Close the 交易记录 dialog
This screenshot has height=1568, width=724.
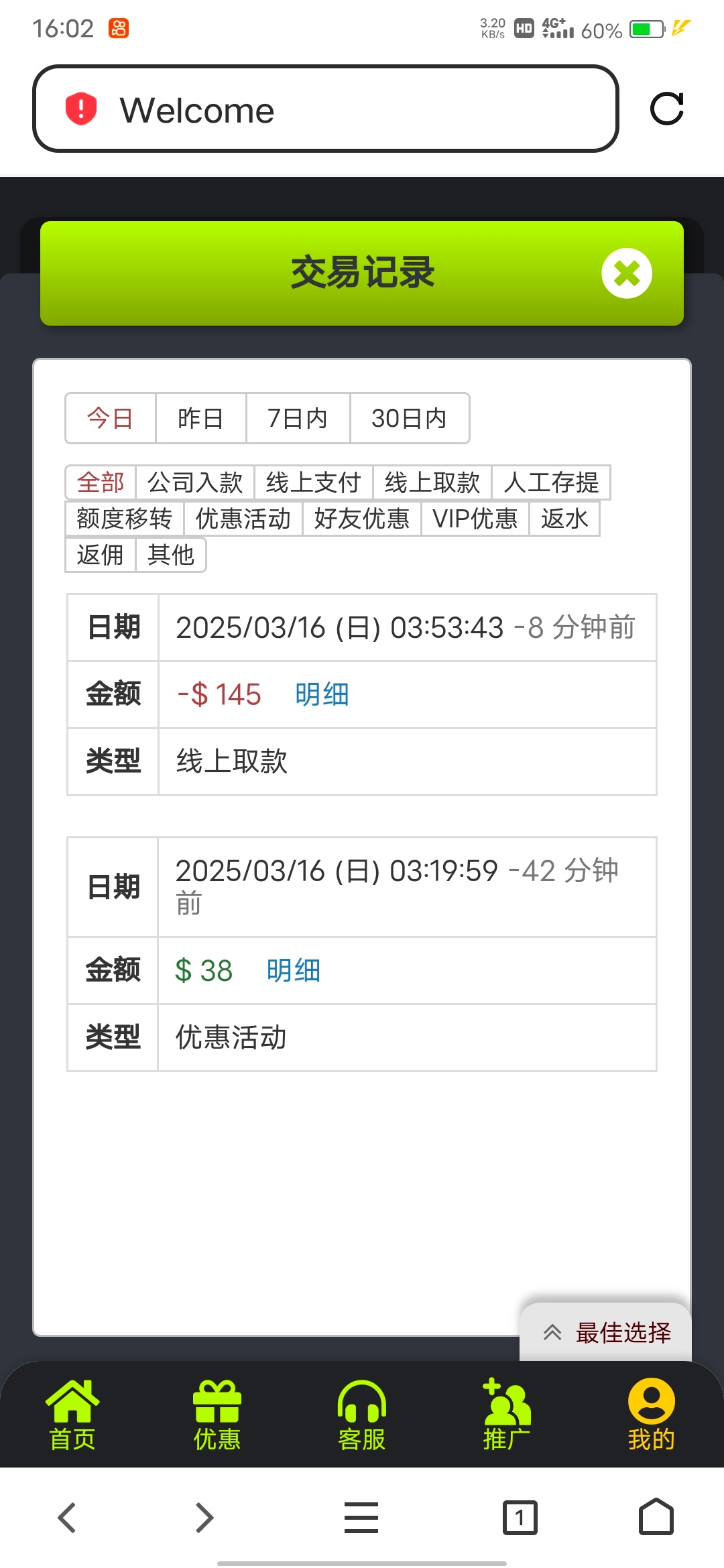tap(627, 273)
